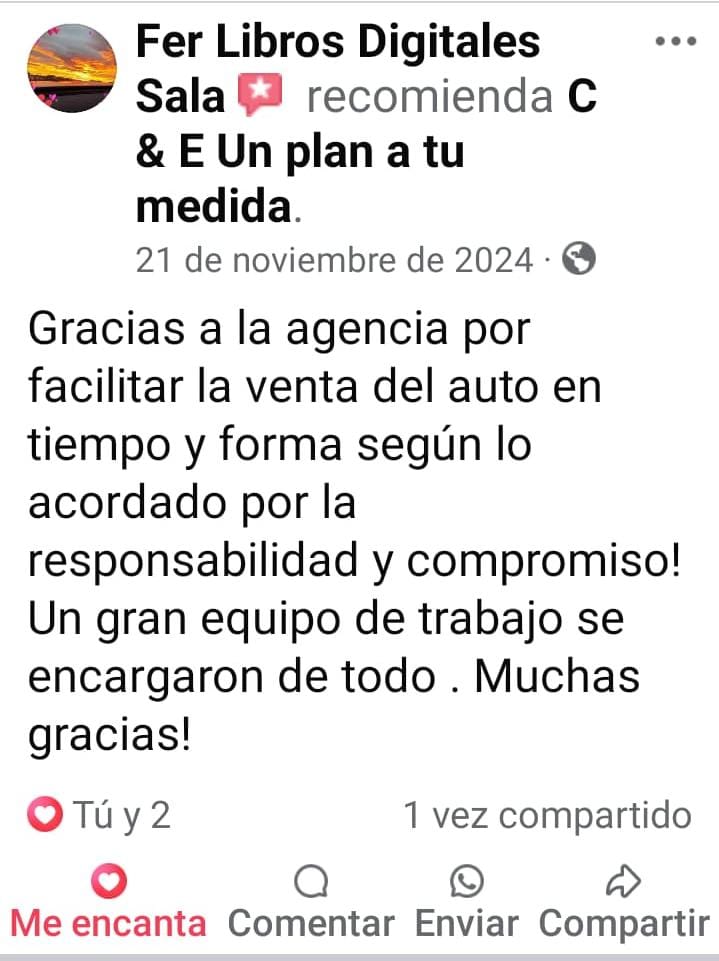Open C & E Un plan a tu medida page
719x961 pixels.
(300, 154)
